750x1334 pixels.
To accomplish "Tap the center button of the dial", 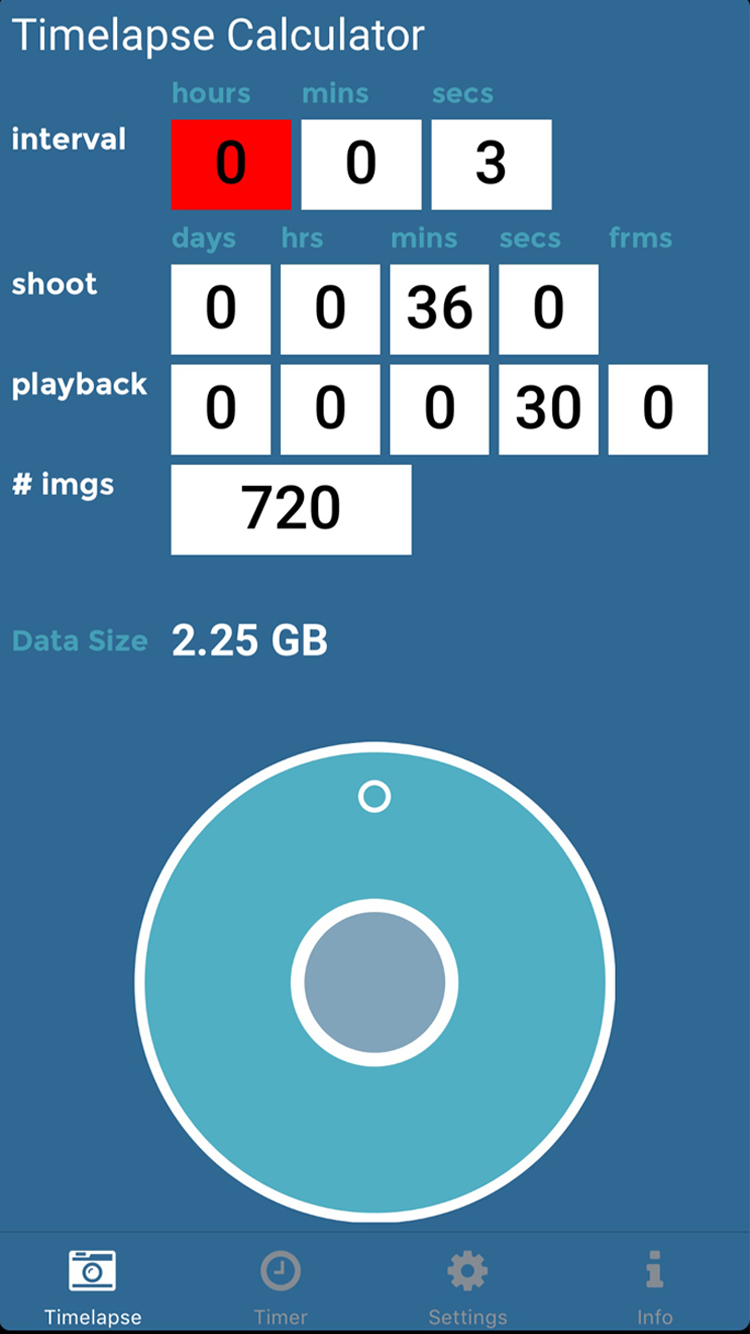I will [x=375, y=982].
